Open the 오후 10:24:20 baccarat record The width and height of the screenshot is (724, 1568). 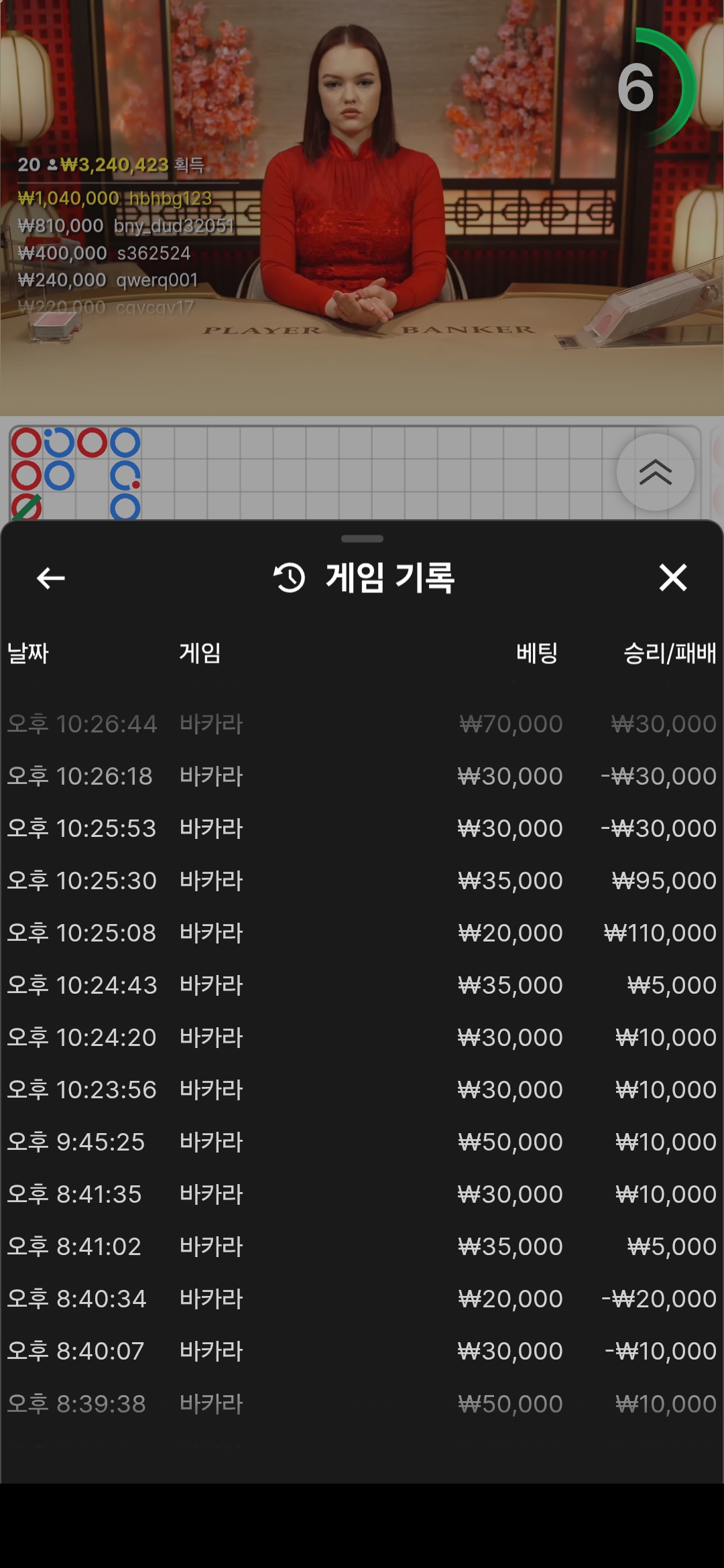click(x=362, y=1037)
